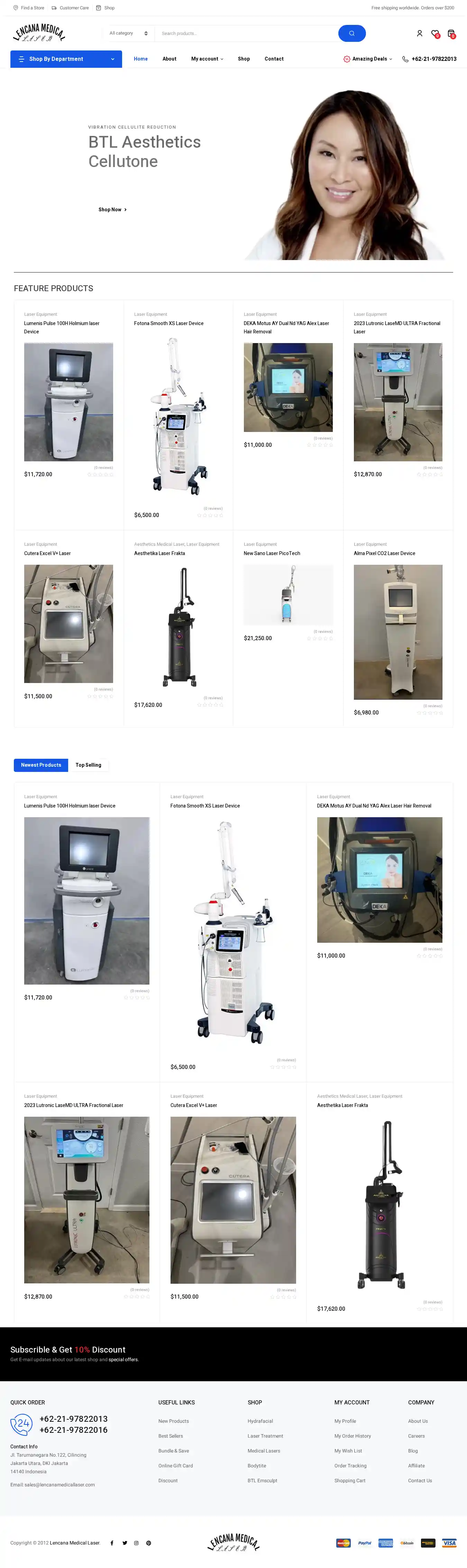The height and width of the screenshot is (1568, 467).
Task: Open Order Tracking in the footer
Action: point(350,1466)
